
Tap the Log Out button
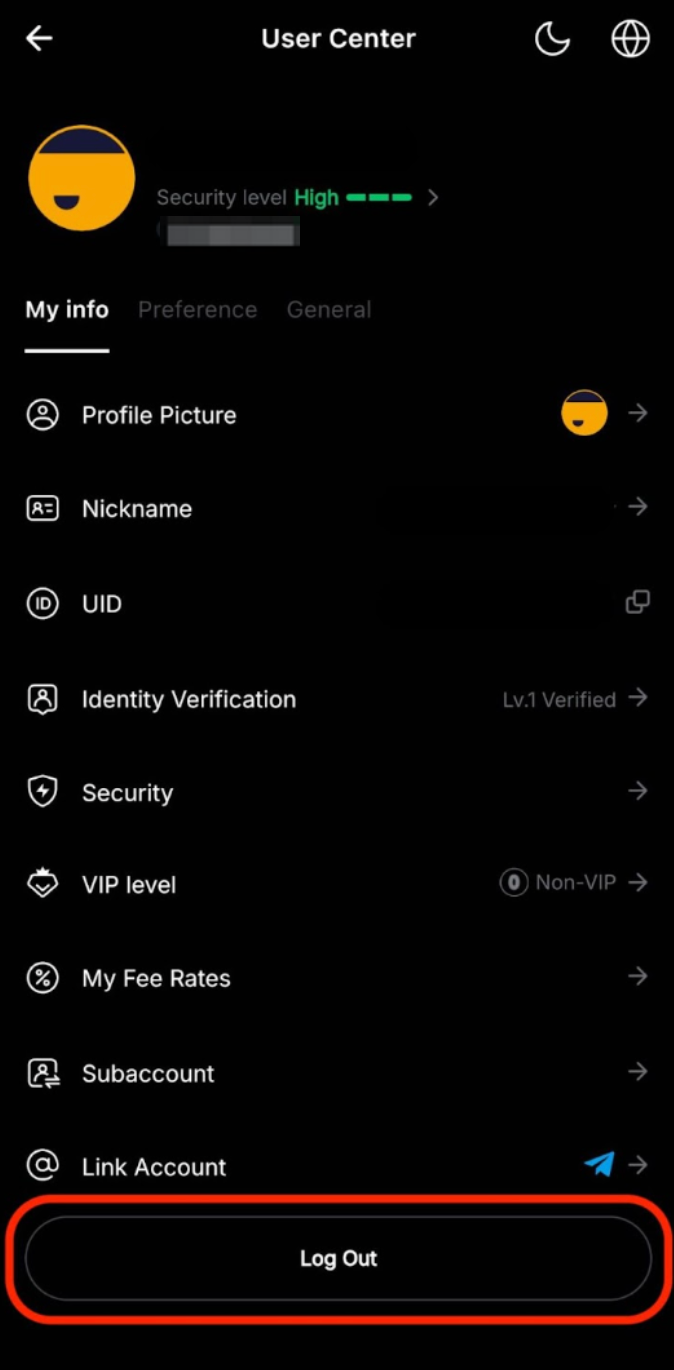pyautogui.click(x=338, y=1258)
